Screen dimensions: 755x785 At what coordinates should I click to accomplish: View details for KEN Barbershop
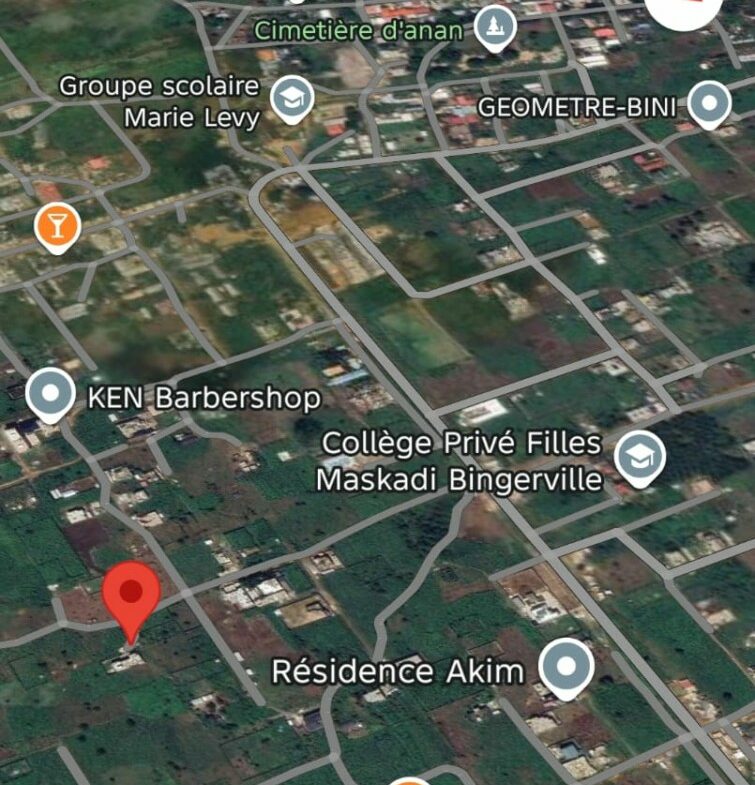pos(50,393)
